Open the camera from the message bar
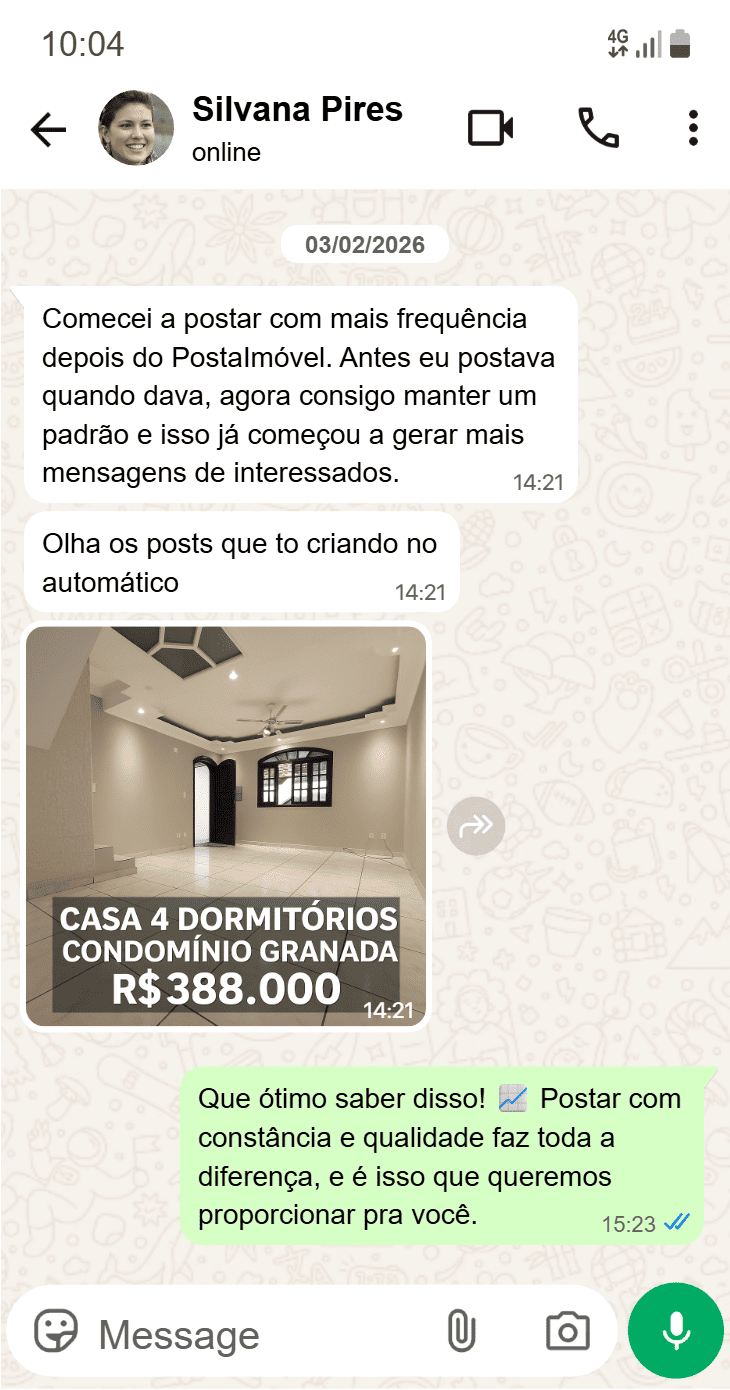This screenshot has width=730, height=1390. click(x=567, y=1331)
